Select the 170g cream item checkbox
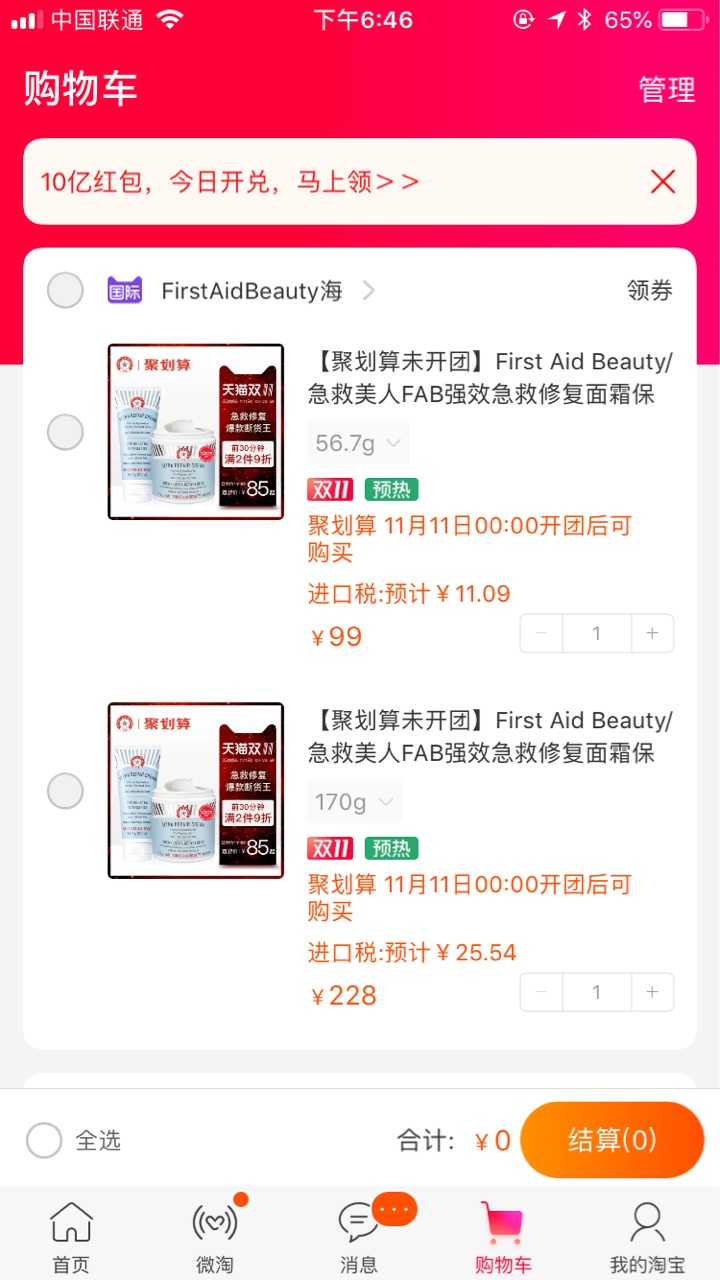The height and width of the screenshot is (1280, 720). 66,791
